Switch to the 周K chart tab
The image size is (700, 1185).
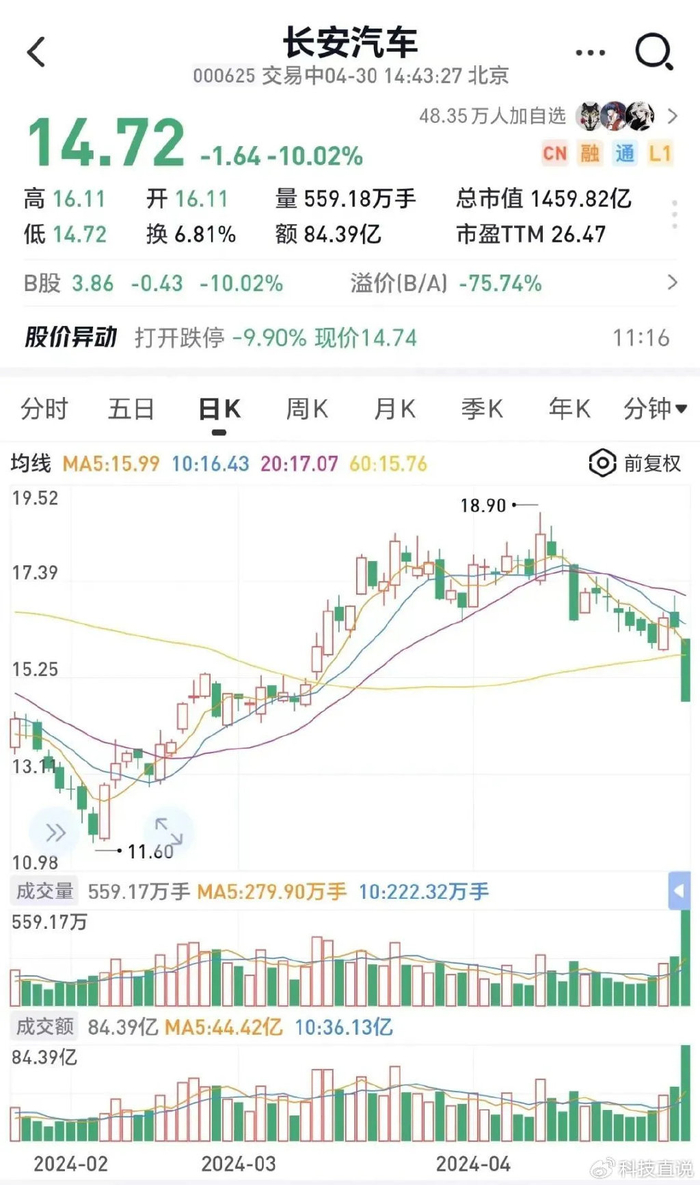point(307,409)
